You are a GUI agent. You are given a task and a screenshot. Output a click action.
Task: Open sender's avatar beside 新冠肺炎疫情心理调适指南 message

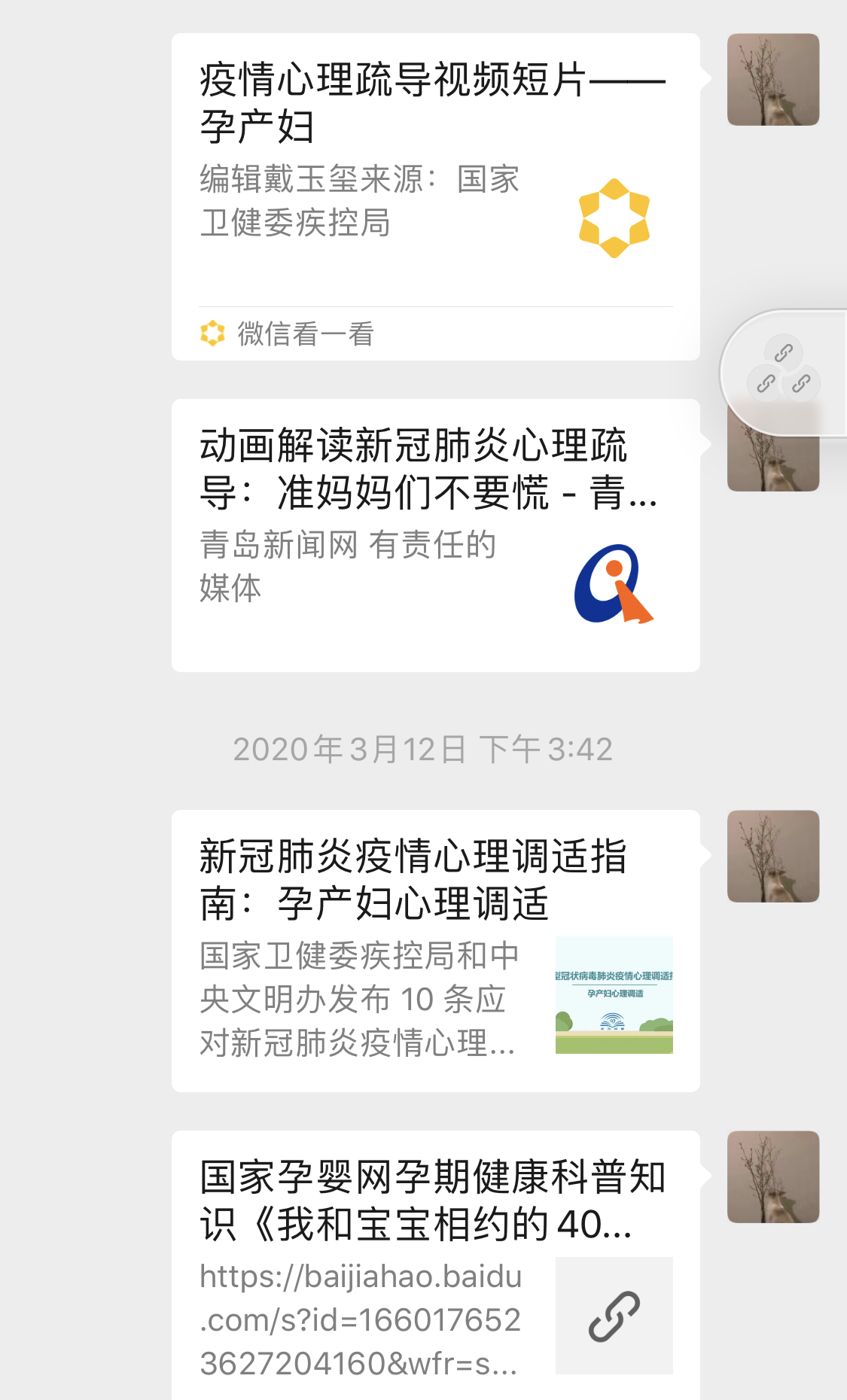point(773,856)
